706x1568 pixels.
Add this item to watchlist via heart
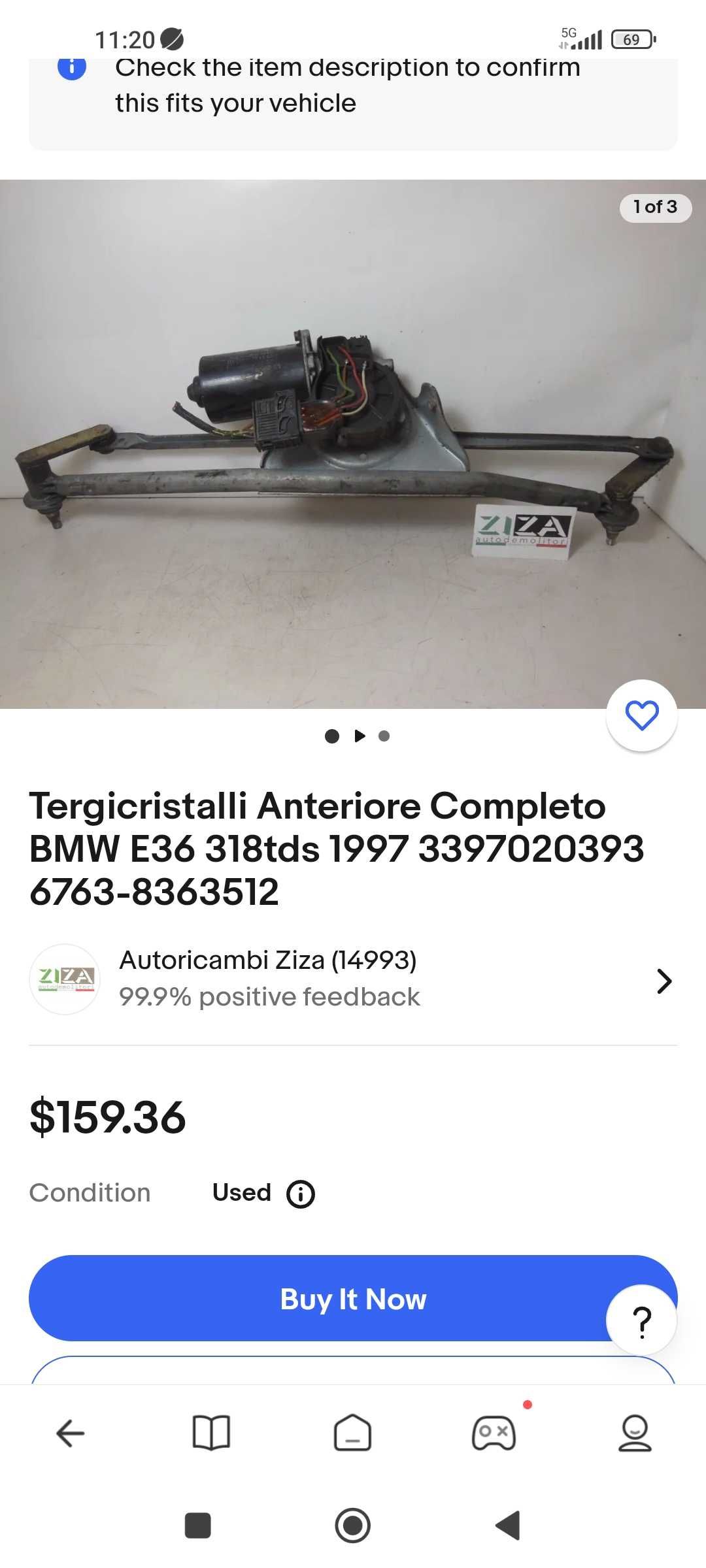point(641,715)
